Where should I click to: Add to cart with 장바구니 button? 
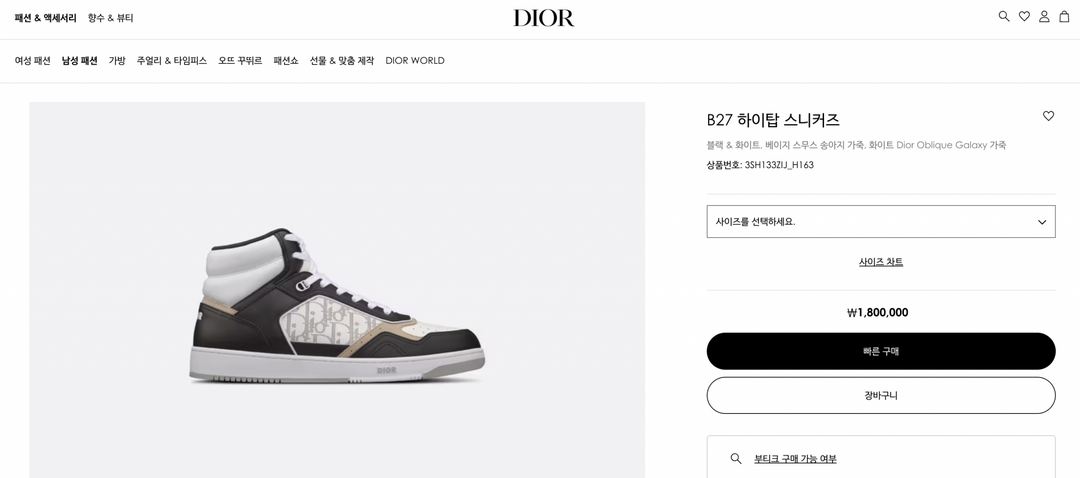click(x=880, y=395)
